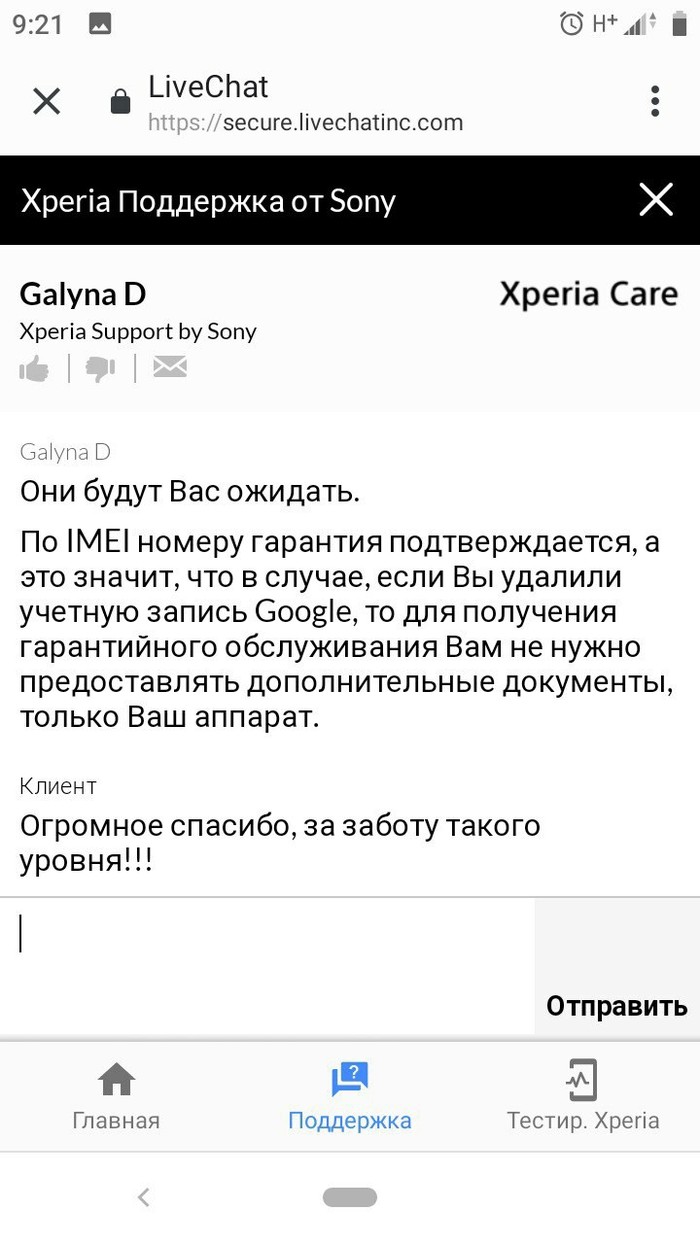Tap the home pill button
The width and height of the screenshot is (700, 1244).
[350, 1197]
